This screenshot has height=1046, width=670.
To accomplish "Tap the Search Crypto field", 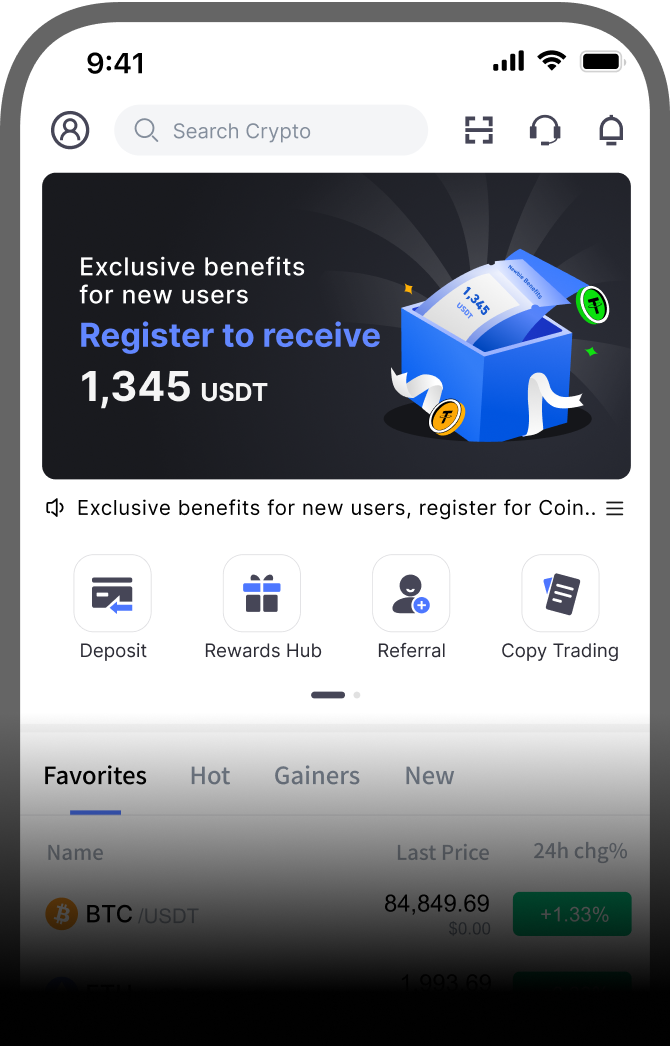I will point(270,131).
